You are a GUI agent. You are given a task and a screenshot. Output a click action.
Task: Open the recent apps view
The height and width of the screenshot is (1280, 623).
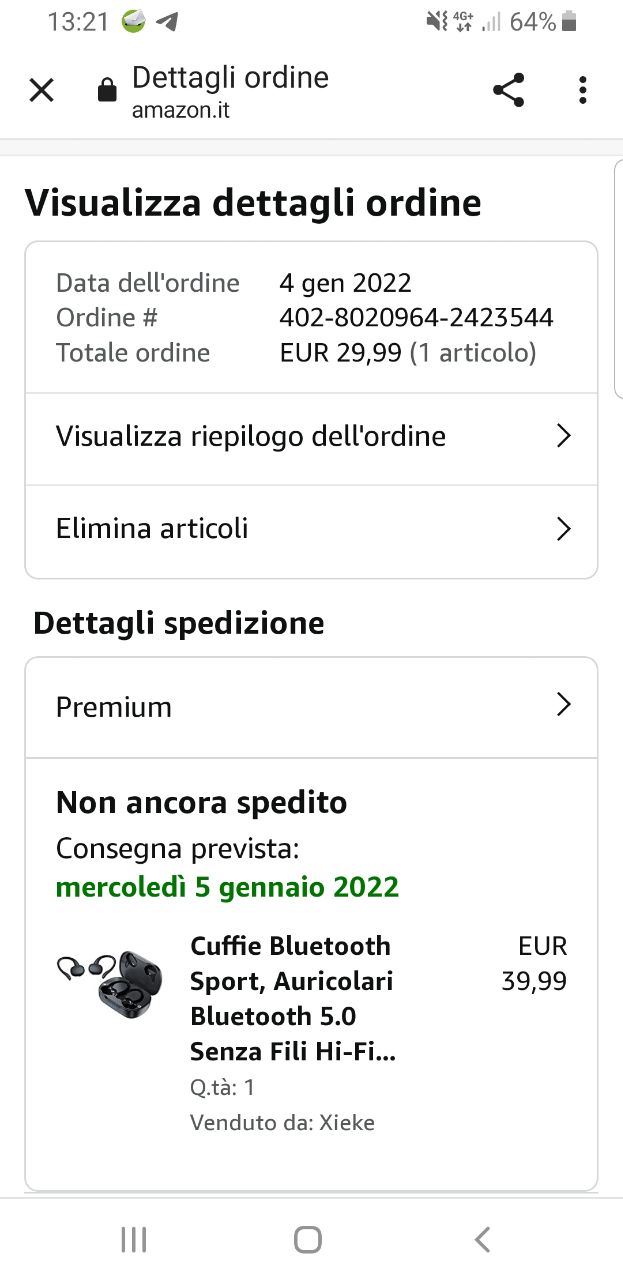133,1240
